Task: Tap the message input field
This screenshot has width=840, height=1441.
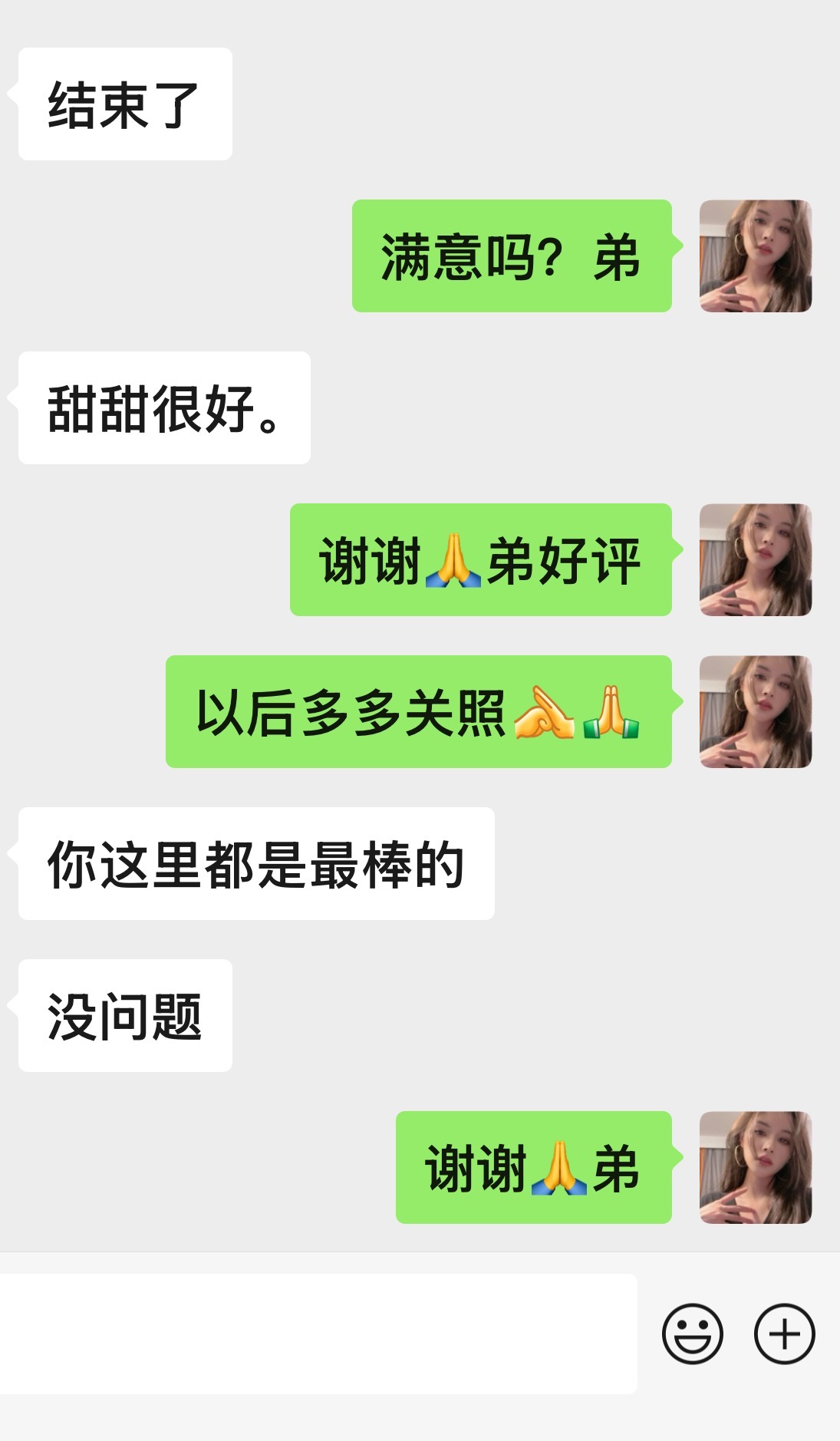Action: coord(318,1334)
